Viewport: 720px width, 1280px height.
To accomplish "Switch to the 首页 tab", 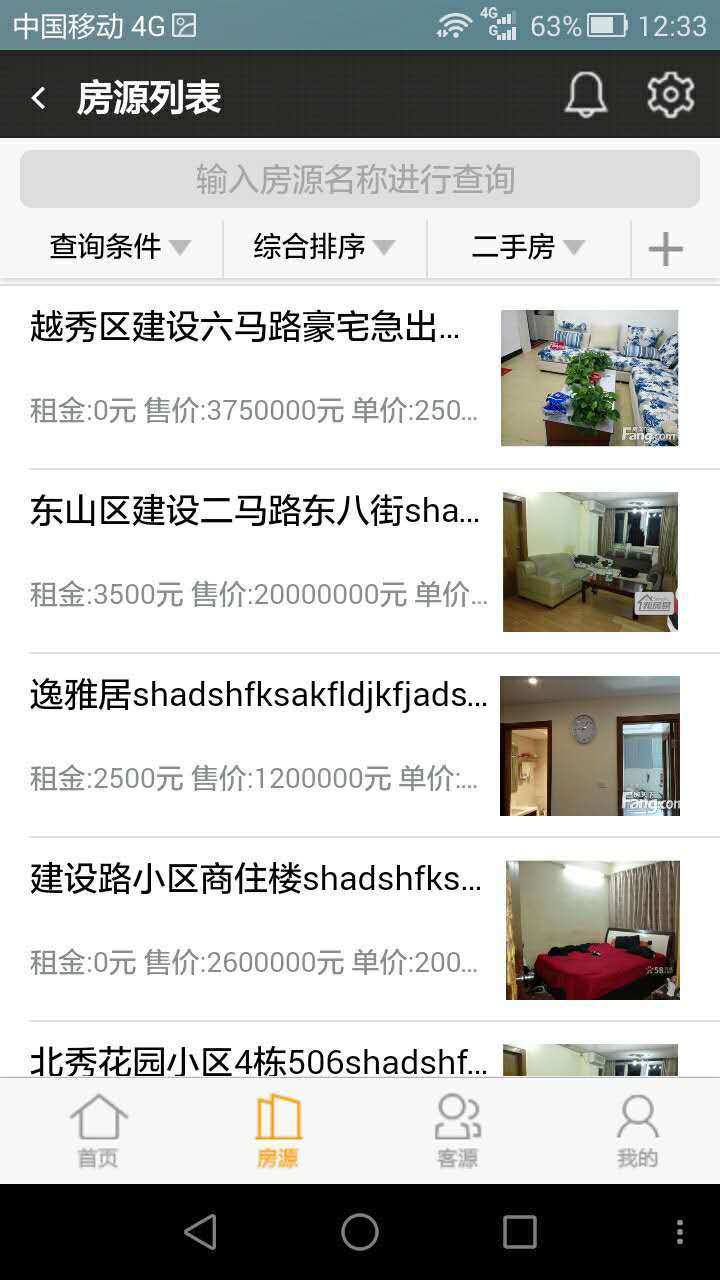I will [98, 1131].
